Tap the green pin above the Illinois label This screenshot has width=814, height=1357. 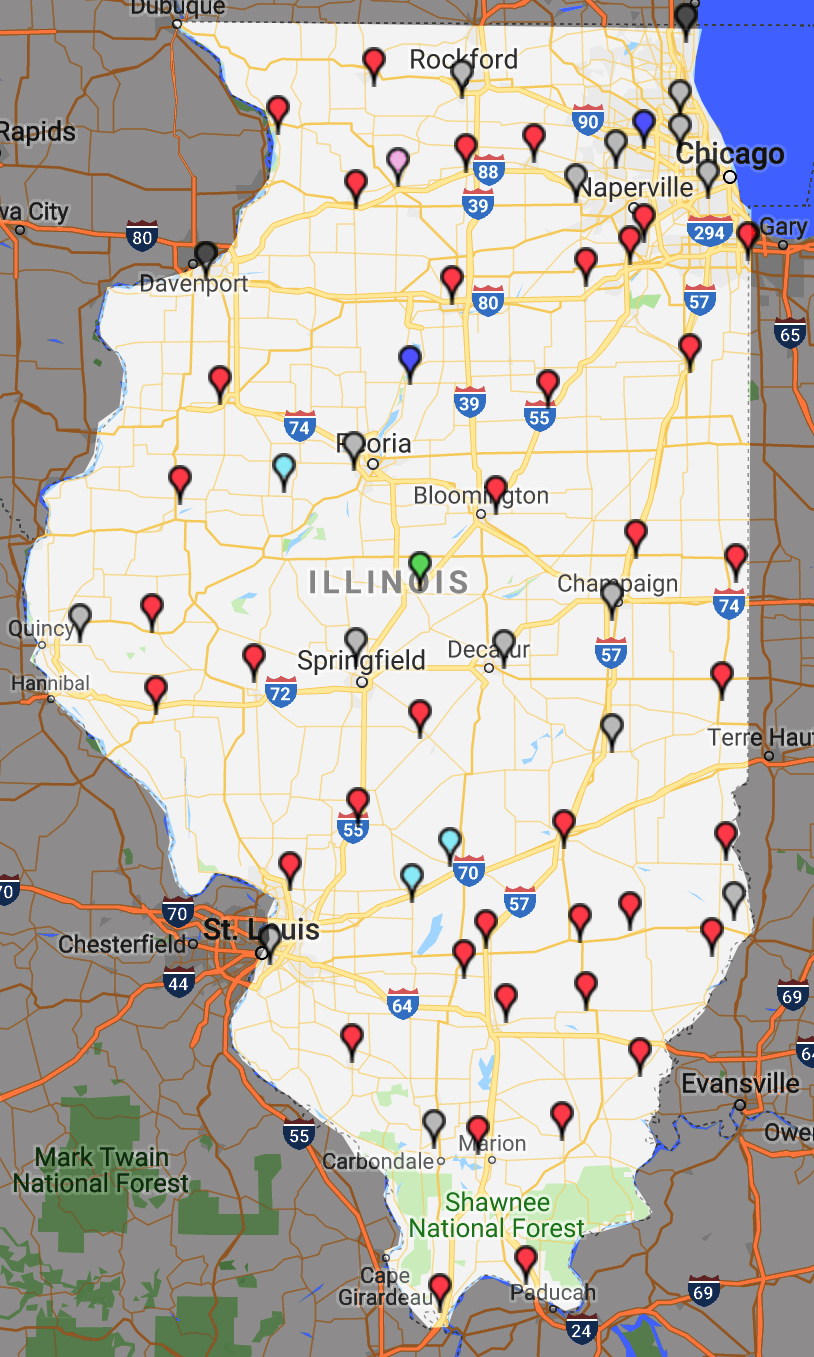click(x=420, y=568)
